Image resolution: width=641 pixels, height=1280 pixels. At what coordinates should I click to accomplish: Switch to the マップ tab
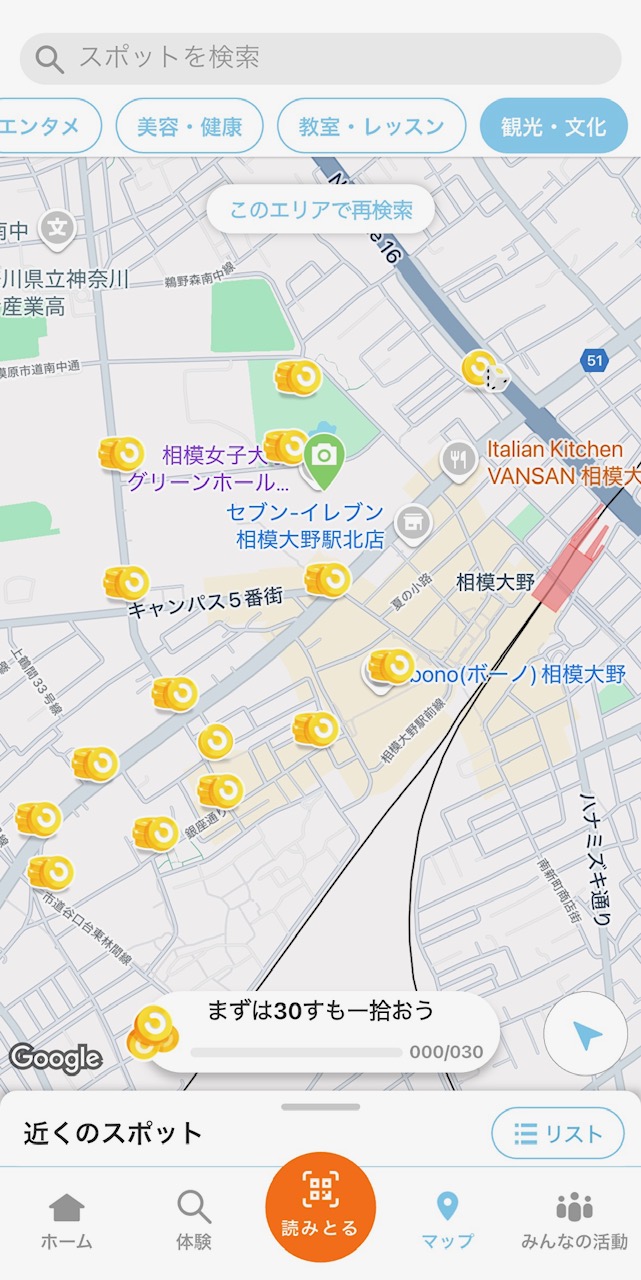447,1221
